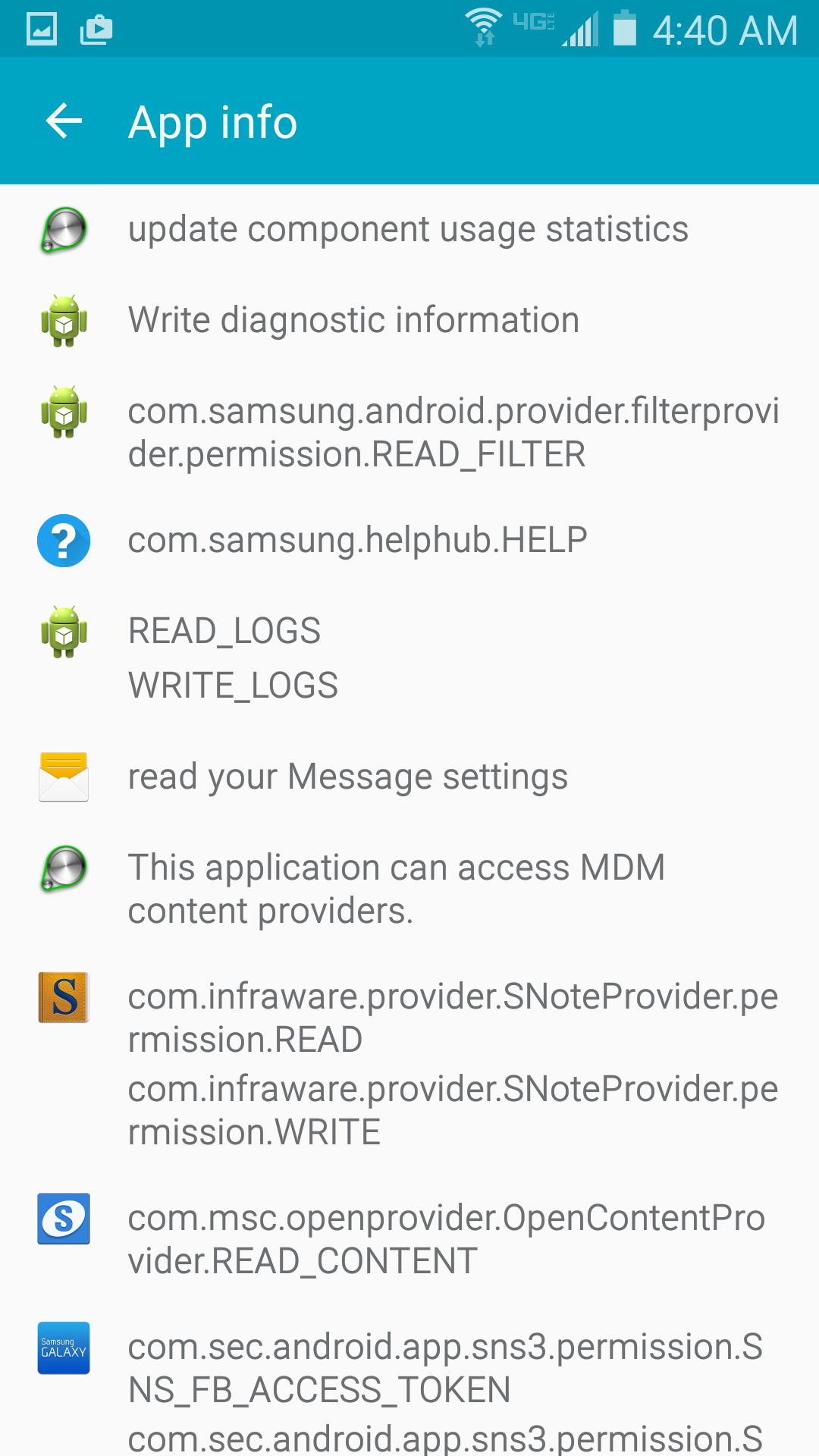819x1456 pixels.
Task: Go back from App info
Action: 64,121
